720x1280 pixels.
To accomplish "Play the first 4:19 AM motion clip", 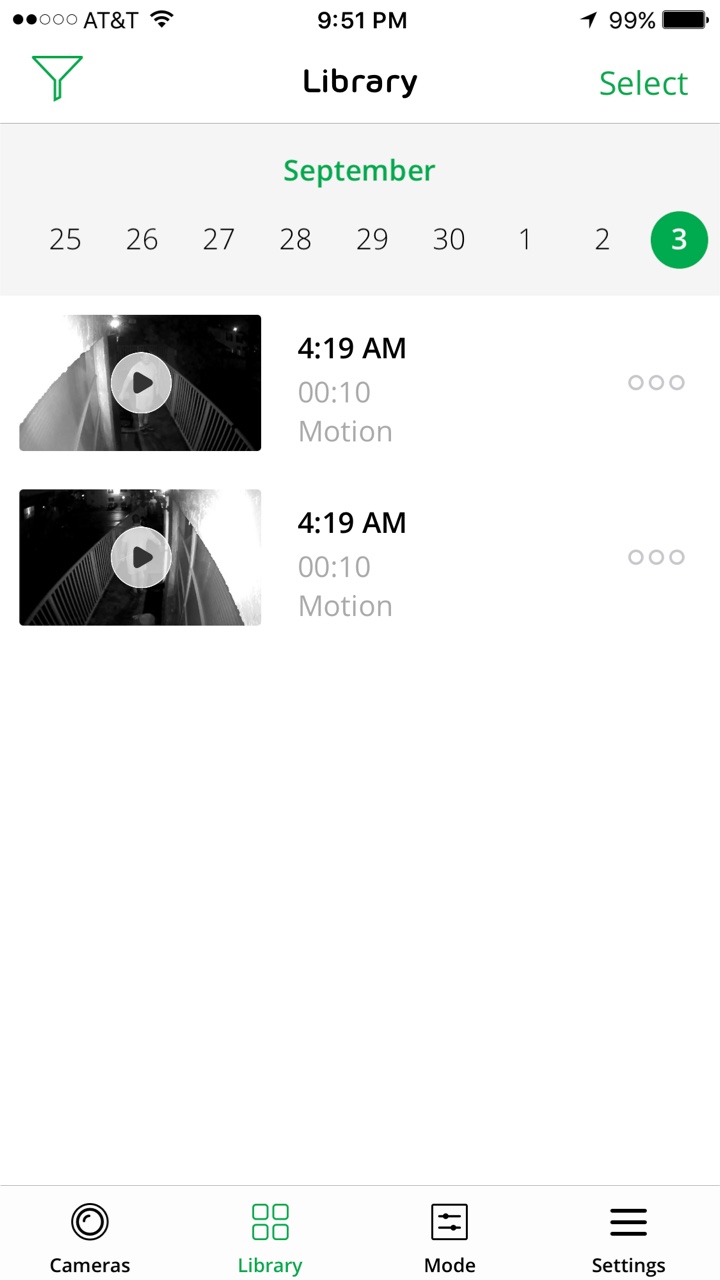I will [x=141, y=383].
